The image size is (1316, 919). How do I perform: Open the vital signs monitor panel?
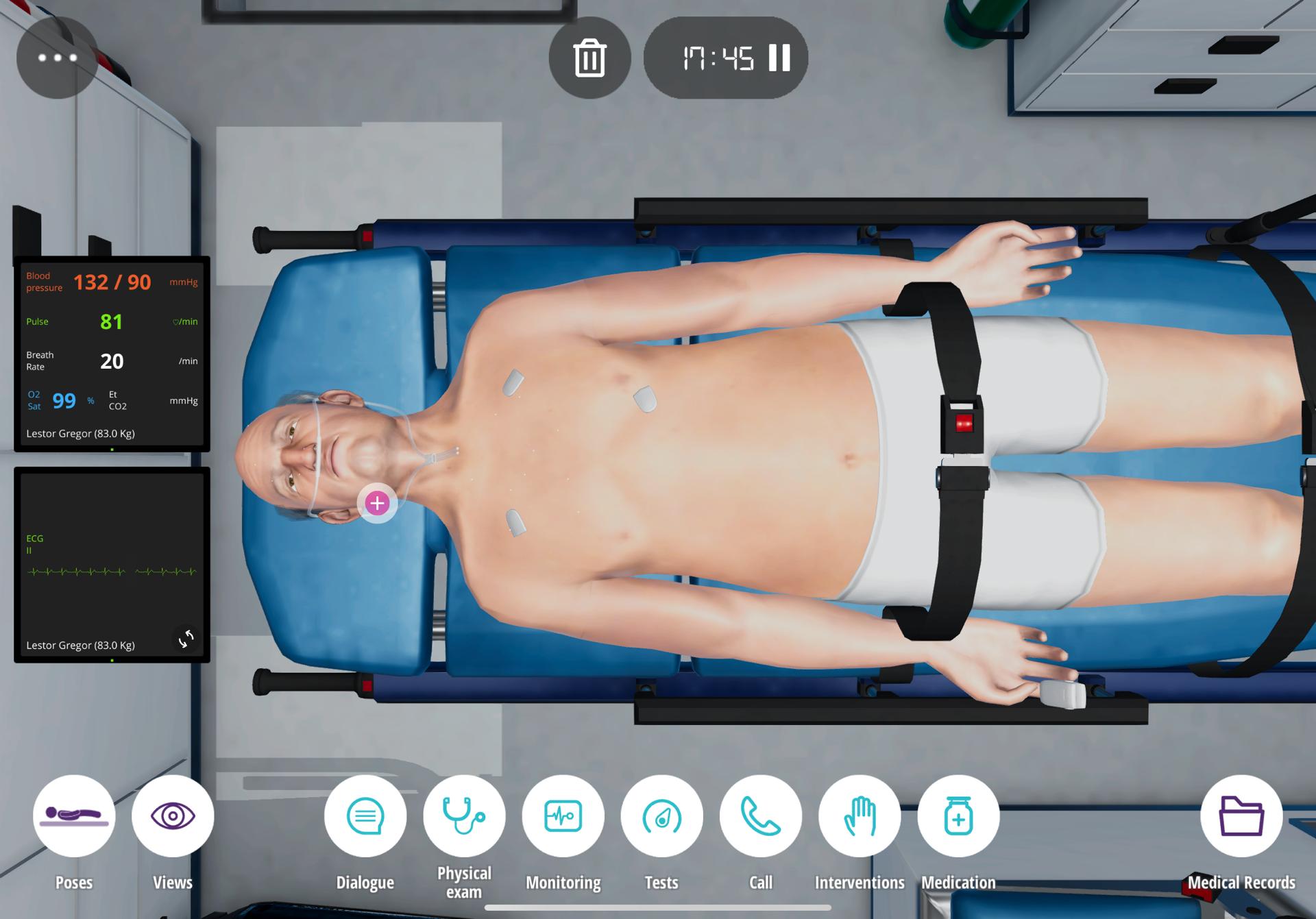tap(112, 354)
